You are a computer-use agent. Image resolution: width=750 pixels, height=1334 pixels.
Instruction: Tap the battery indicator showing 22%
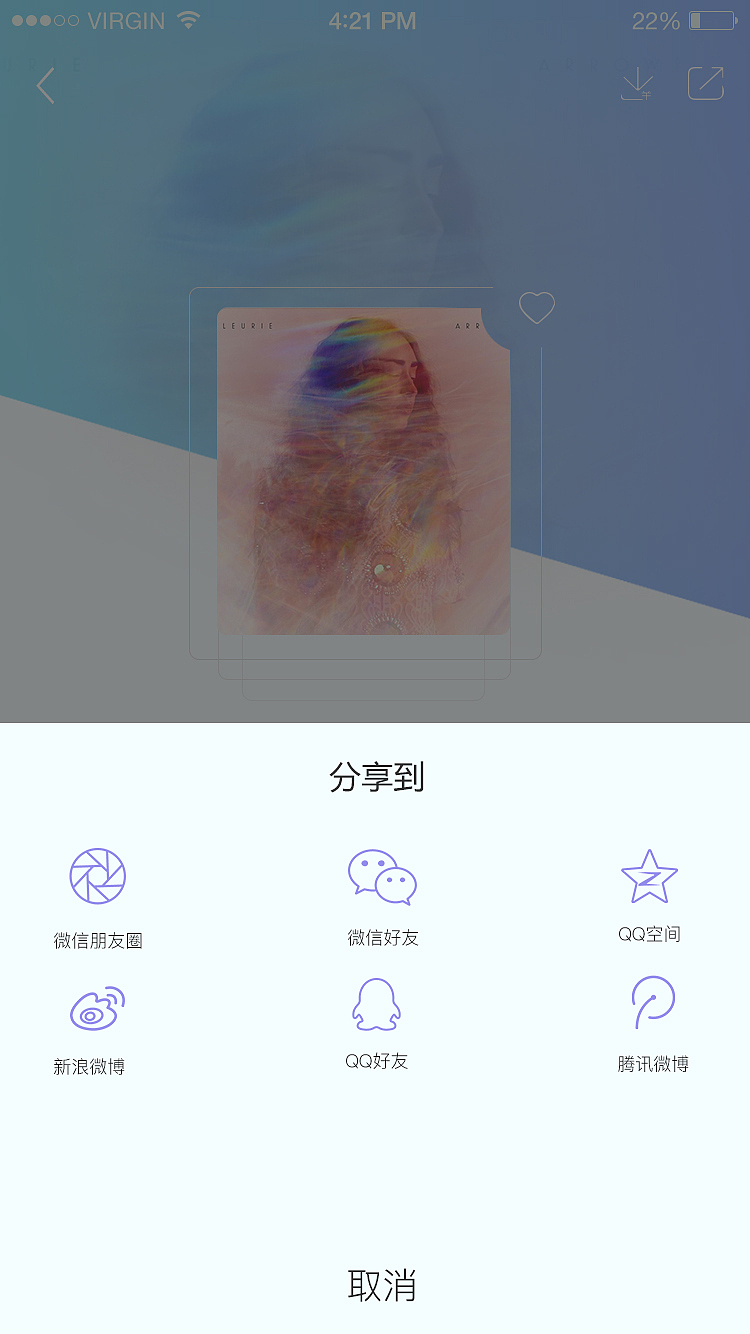click(698, 20)
